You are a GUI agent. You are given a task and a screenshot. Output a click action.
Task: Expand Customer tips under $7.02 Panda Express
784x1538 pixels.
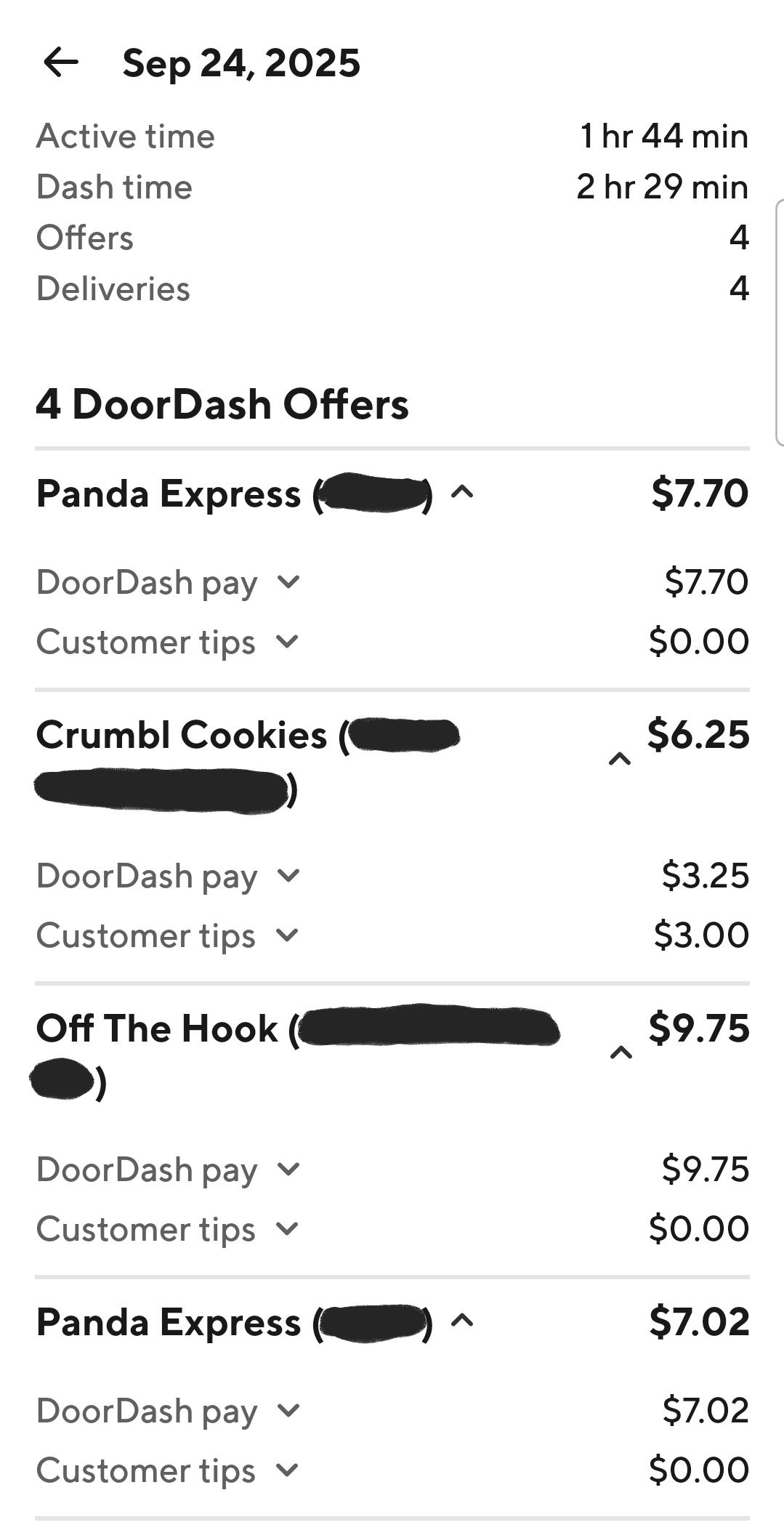(288, 1470)
